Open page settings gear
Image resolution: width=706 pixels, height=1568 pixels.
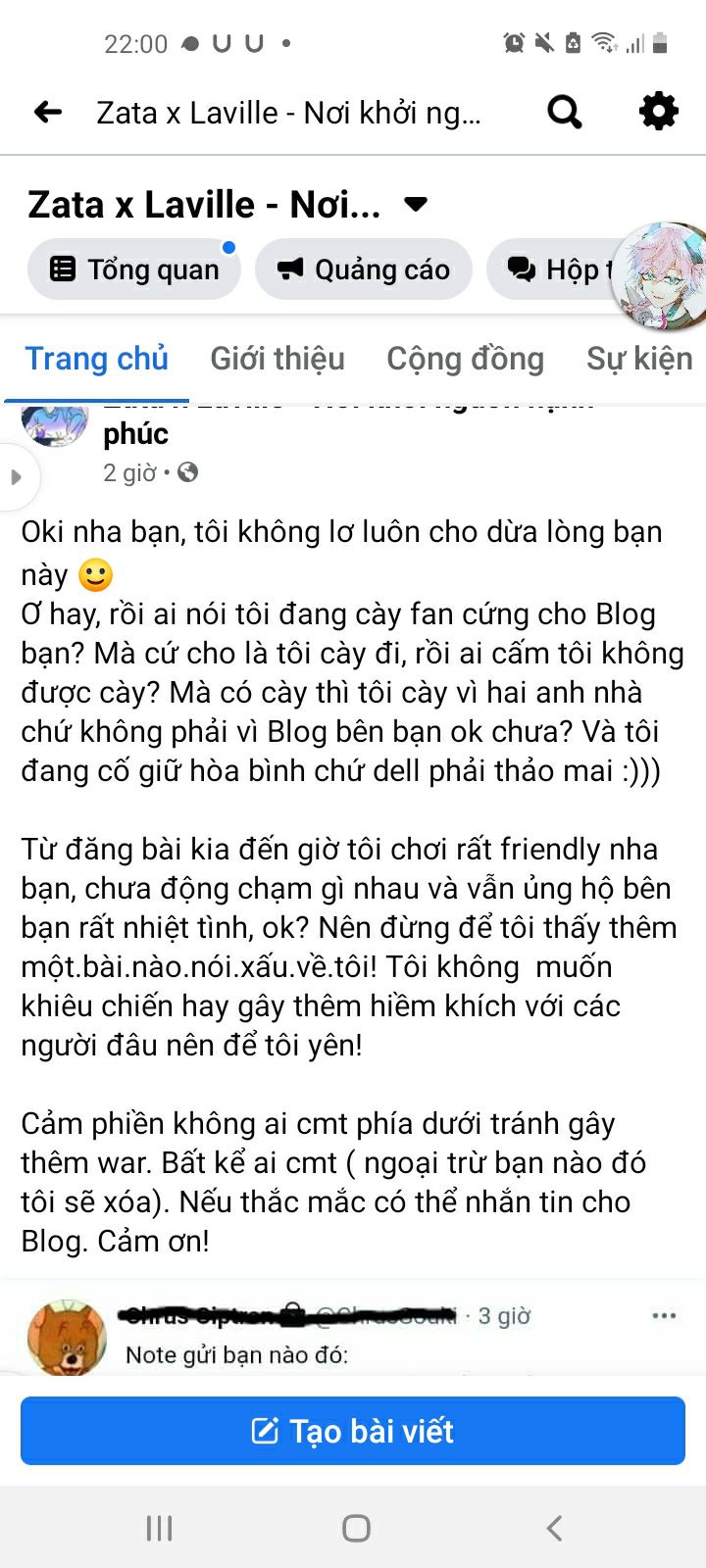[x=659, y=112]
